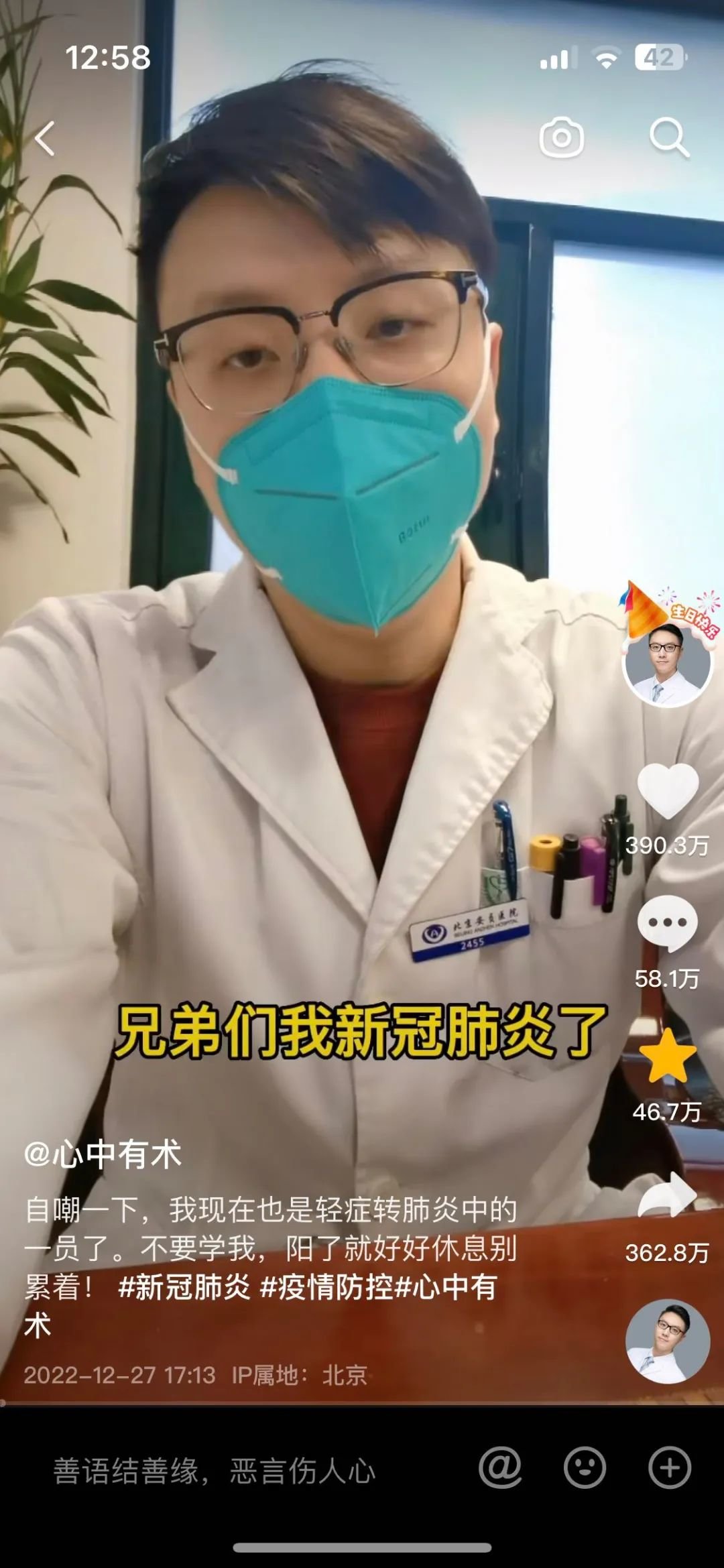Favorite the video with the star icon
Viewport: 724px width, 1568px height.
(667, 1057)
